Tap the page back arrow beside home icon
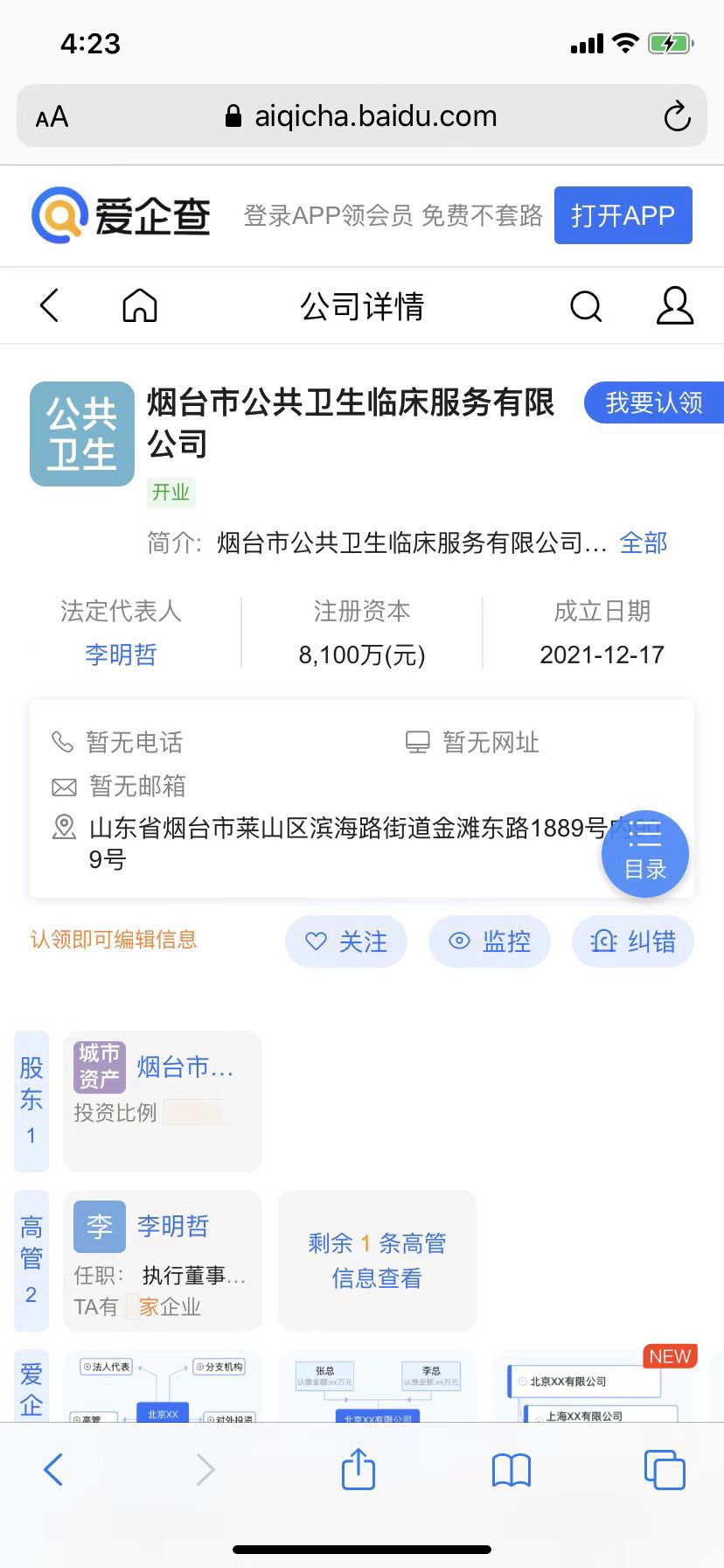724x1568 pixels. 50,306
